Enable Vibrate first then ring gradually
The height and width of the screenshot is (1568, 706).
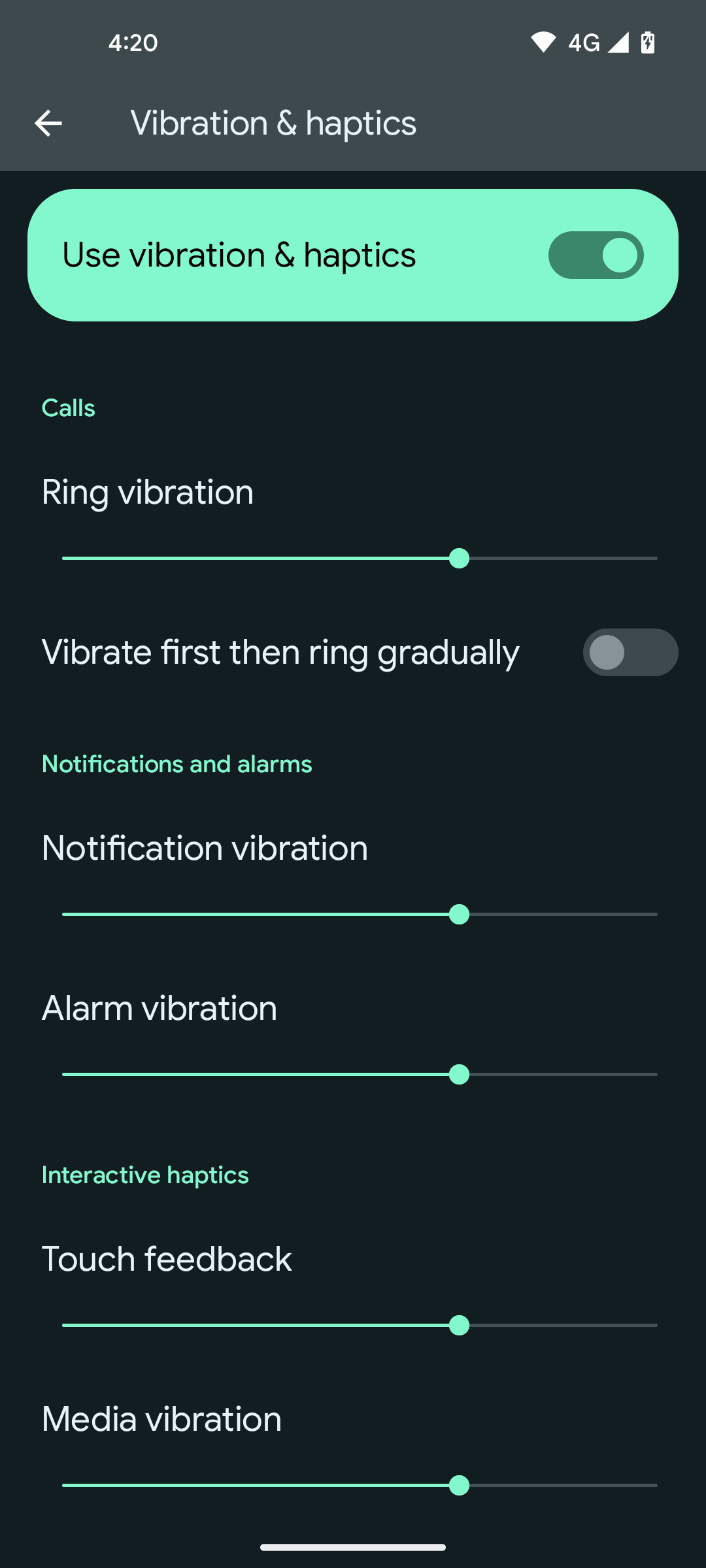tap(630, 653)
